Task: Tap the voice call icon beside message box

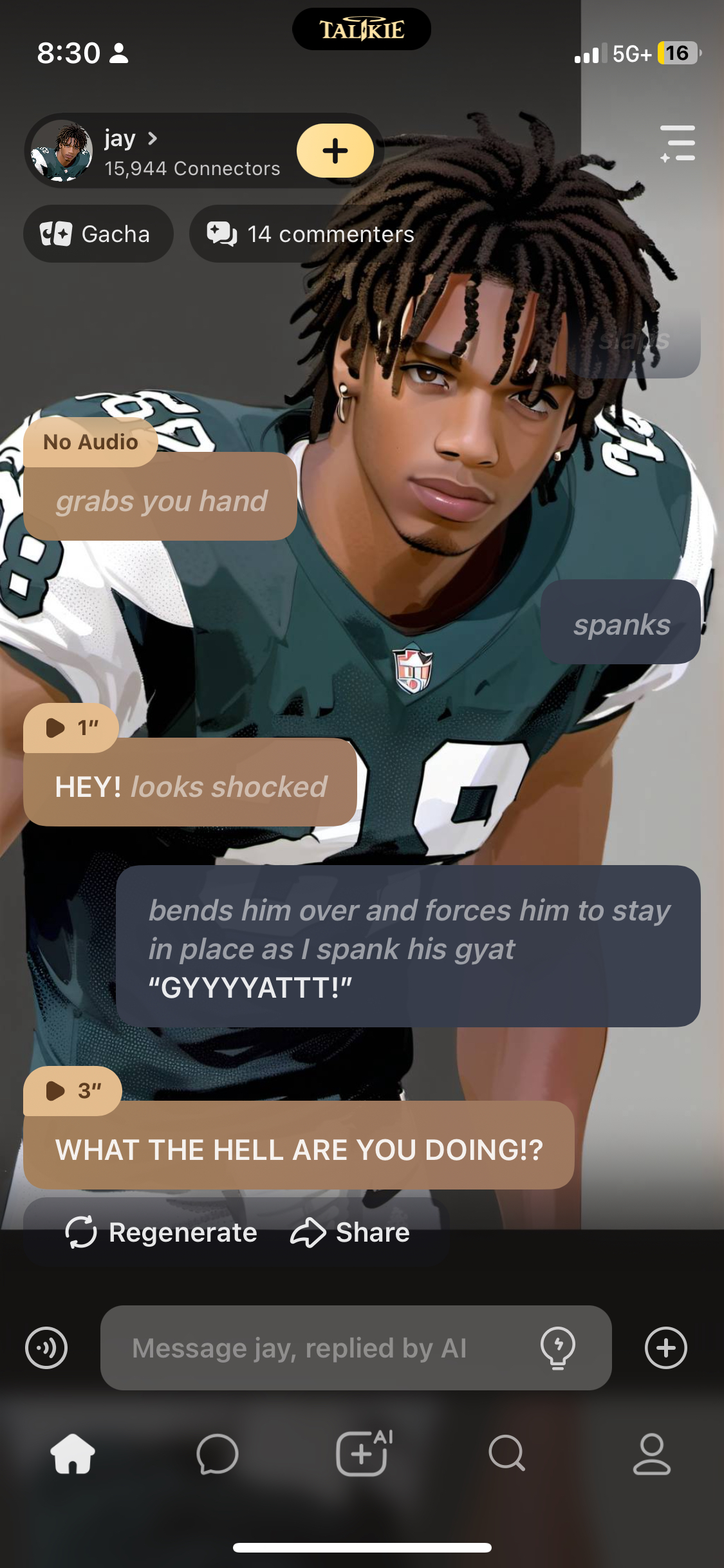Action: 46,1348
